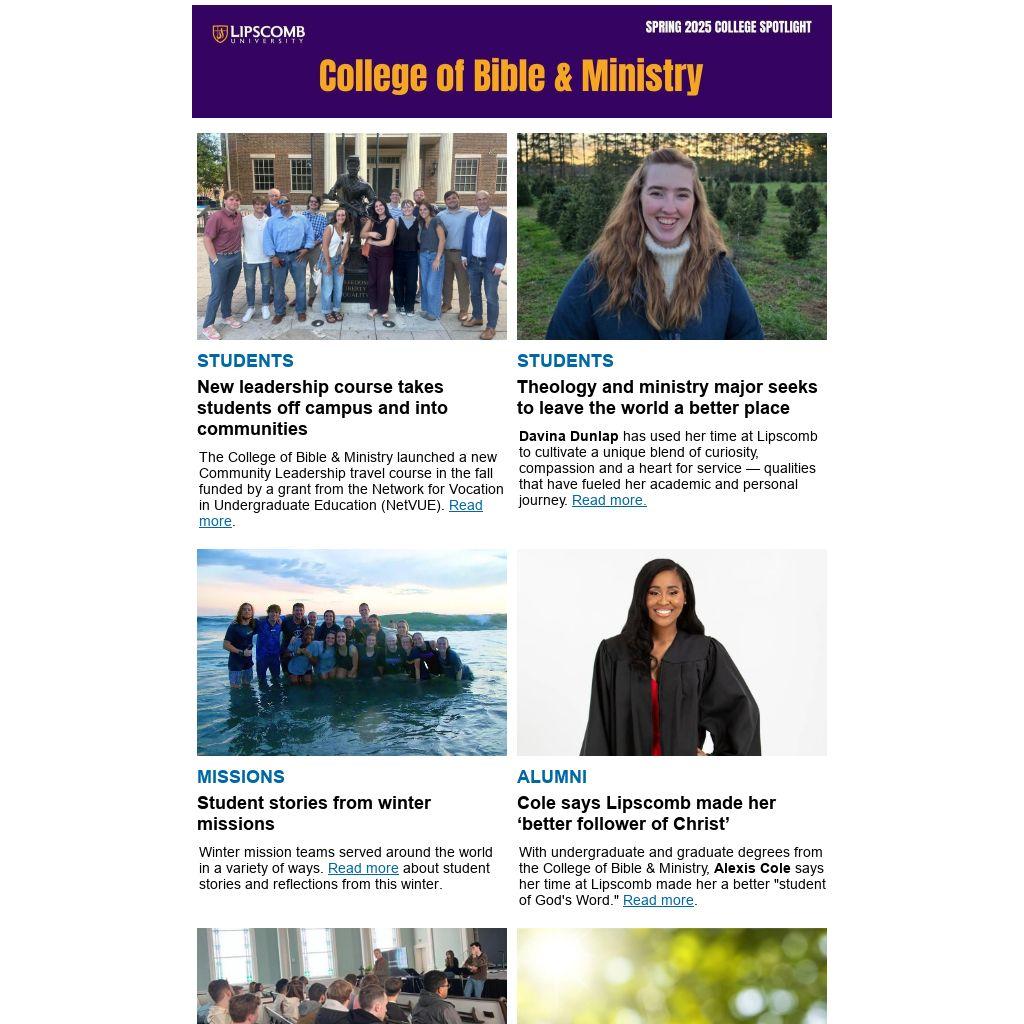The width and height of the screenshot is (1024, 1024).
Task: Open the mission team ocean photo
Action: [x=352, y=652]
